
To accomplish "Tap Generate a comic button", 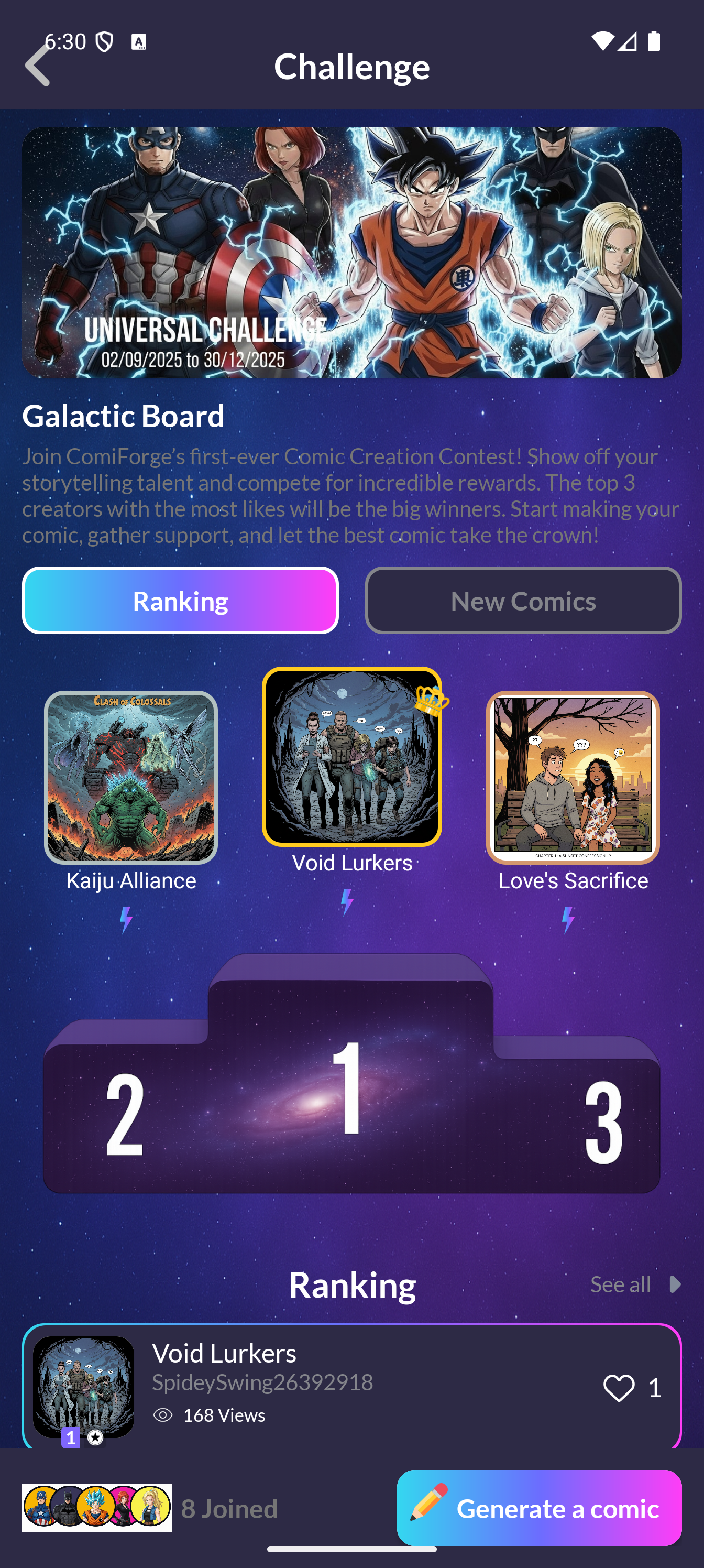I will click(538, 1508).
